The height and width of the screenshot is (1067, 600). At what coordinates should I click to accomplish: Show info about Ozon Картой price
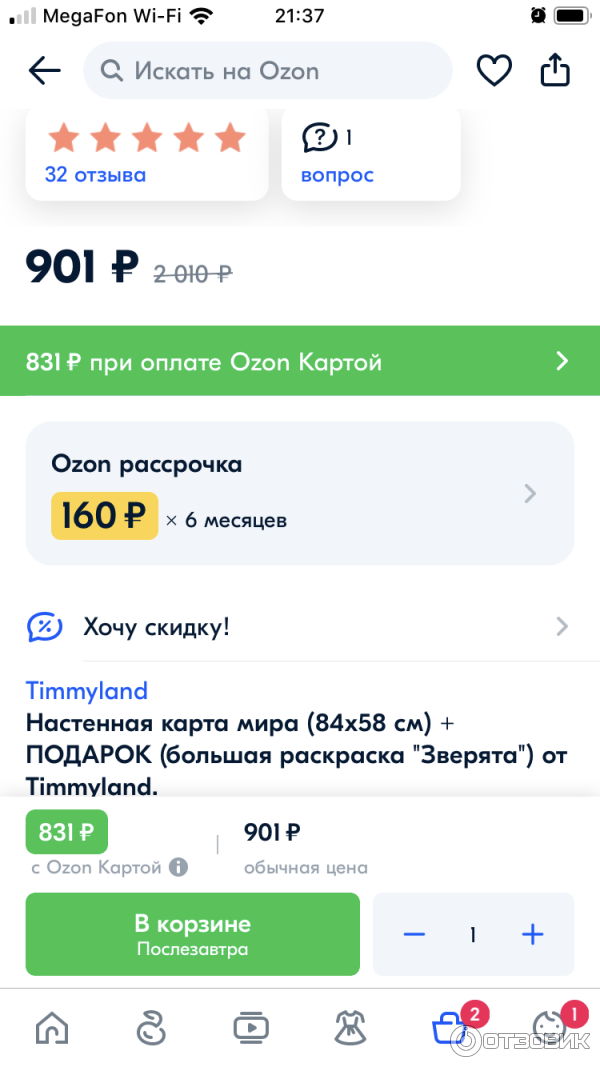click(x=178, y=867)
